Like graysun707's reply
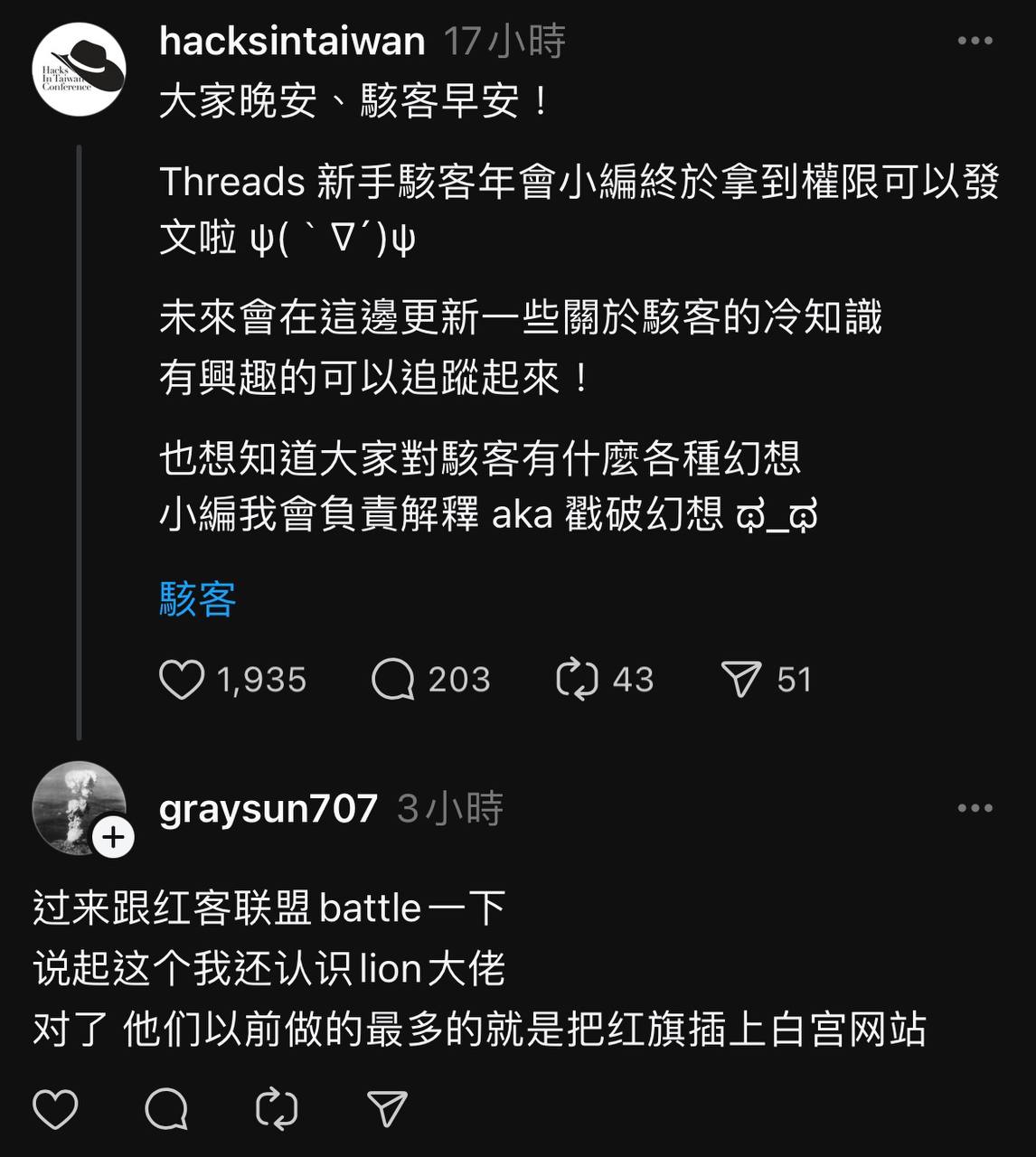 click(x=55, y=1108)
